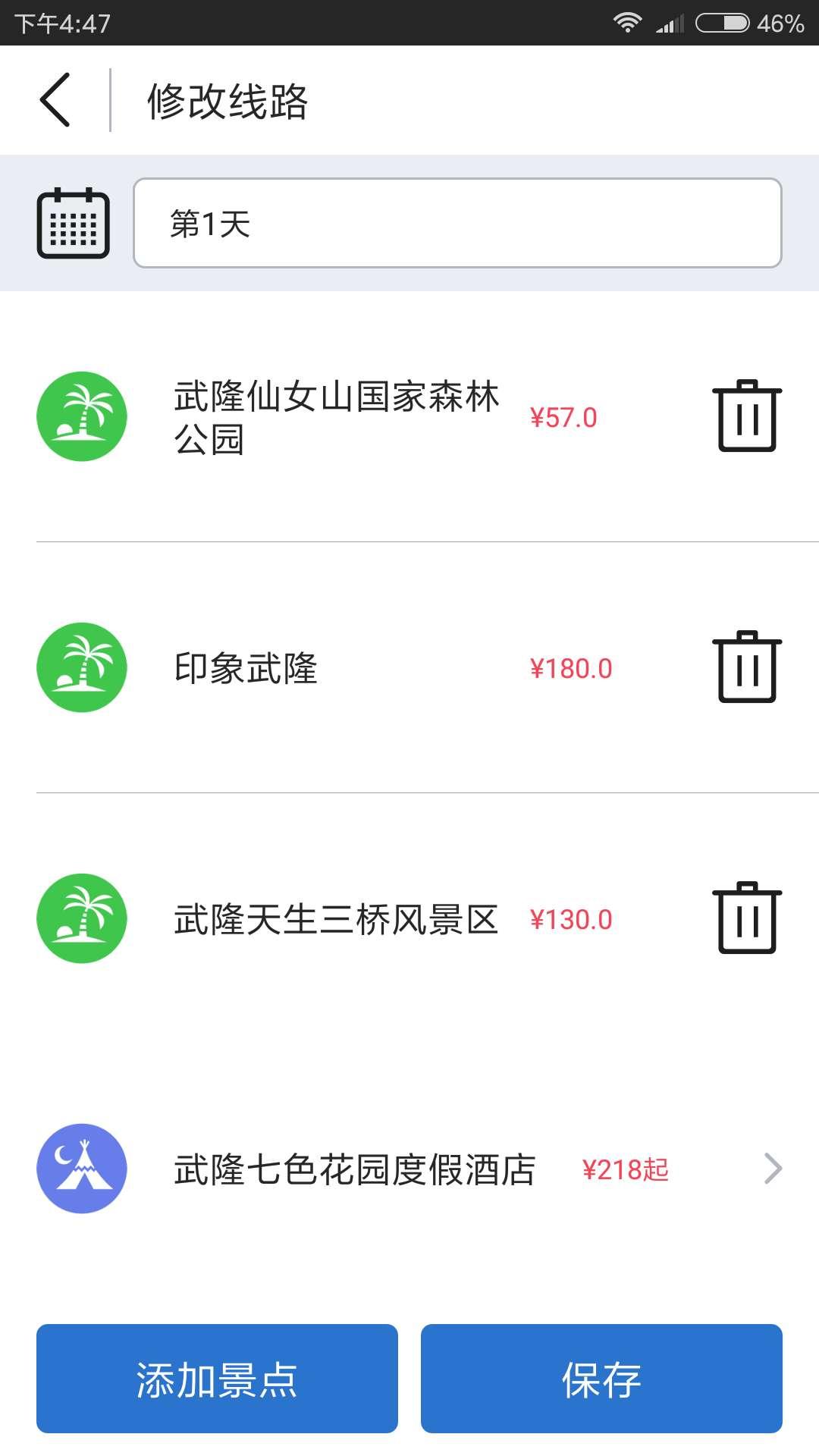The height and width of the screenshot is (1456, 819).
Task: Tap the palm tree icon beside 武隆天生三桥风景区
Action: [x=81, y=918]
